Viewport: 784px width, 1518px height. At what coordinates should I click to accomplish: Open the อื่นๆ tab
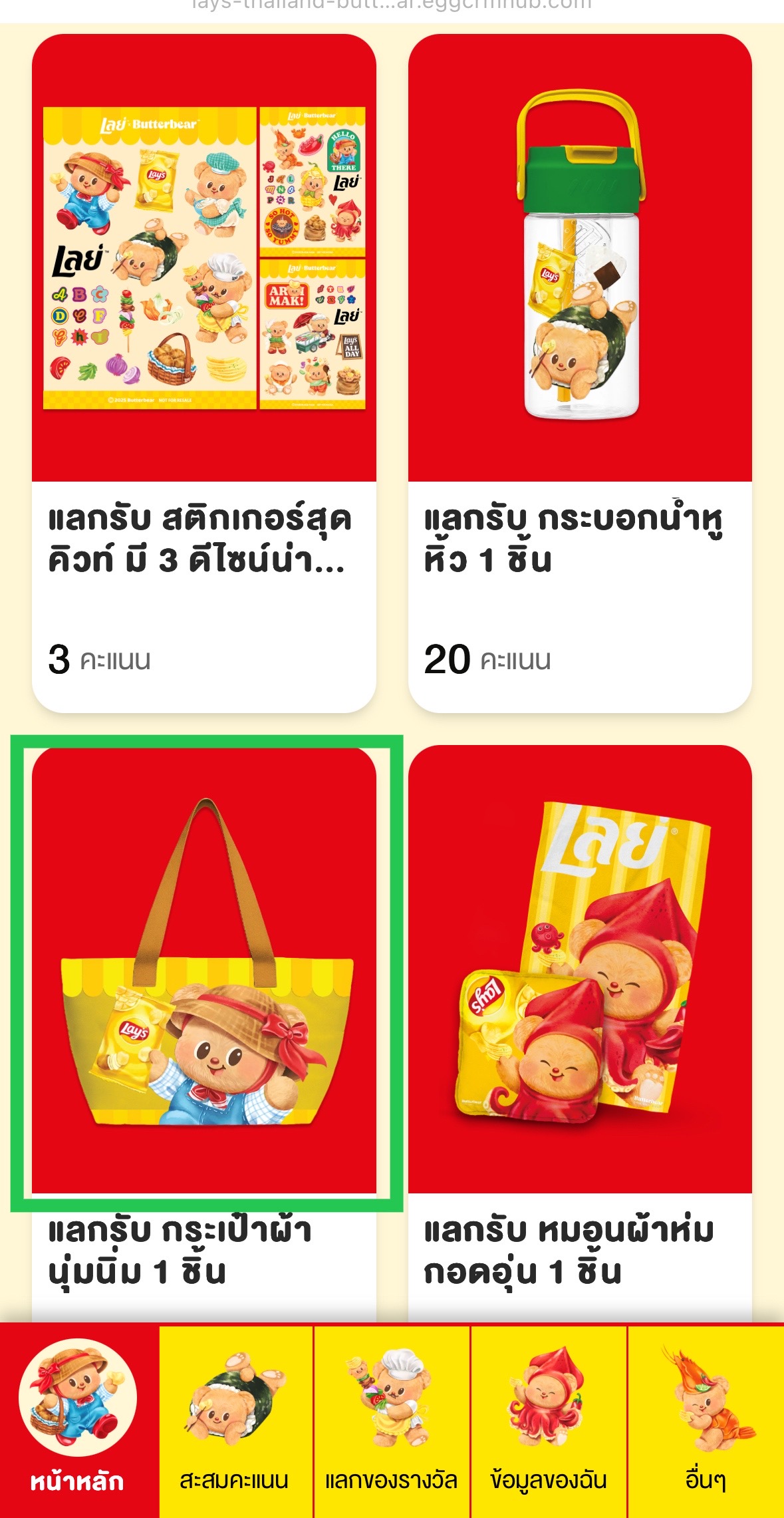point(706,1420)
